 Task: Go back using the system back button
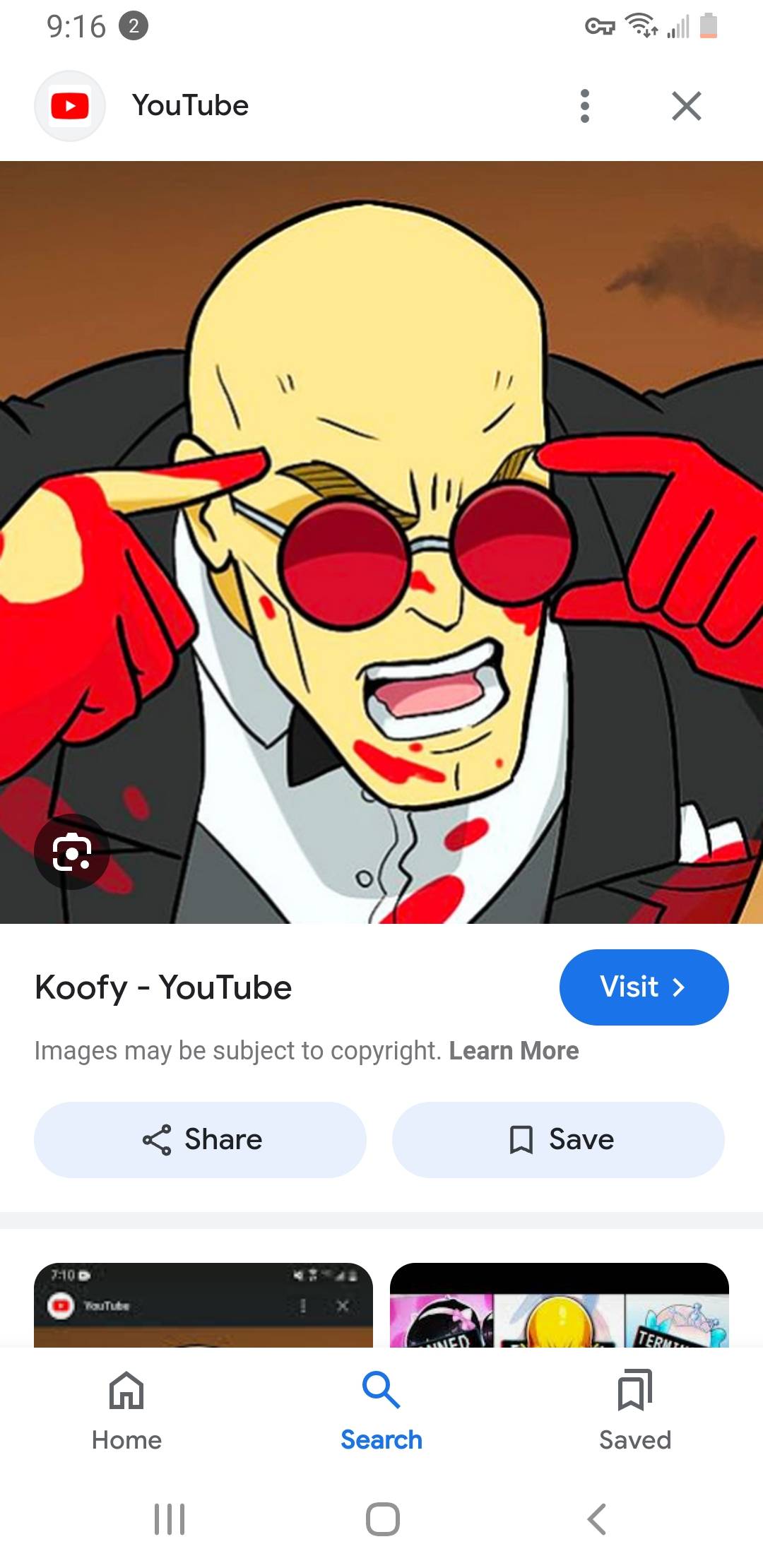click(x=597, y=1519)
